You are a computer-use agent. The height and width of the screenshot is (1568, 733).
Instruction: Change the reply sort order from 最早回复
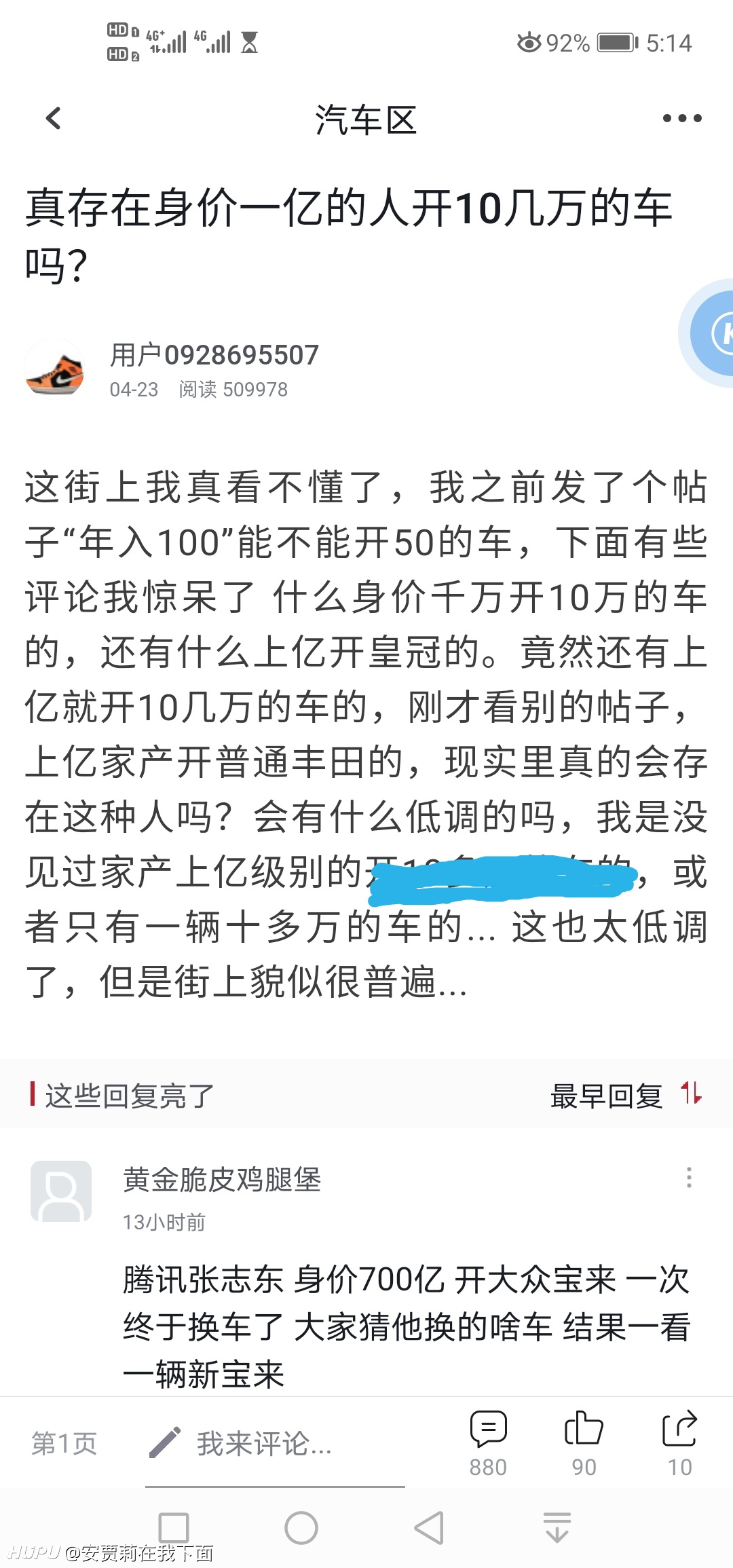pos(626,1096)
